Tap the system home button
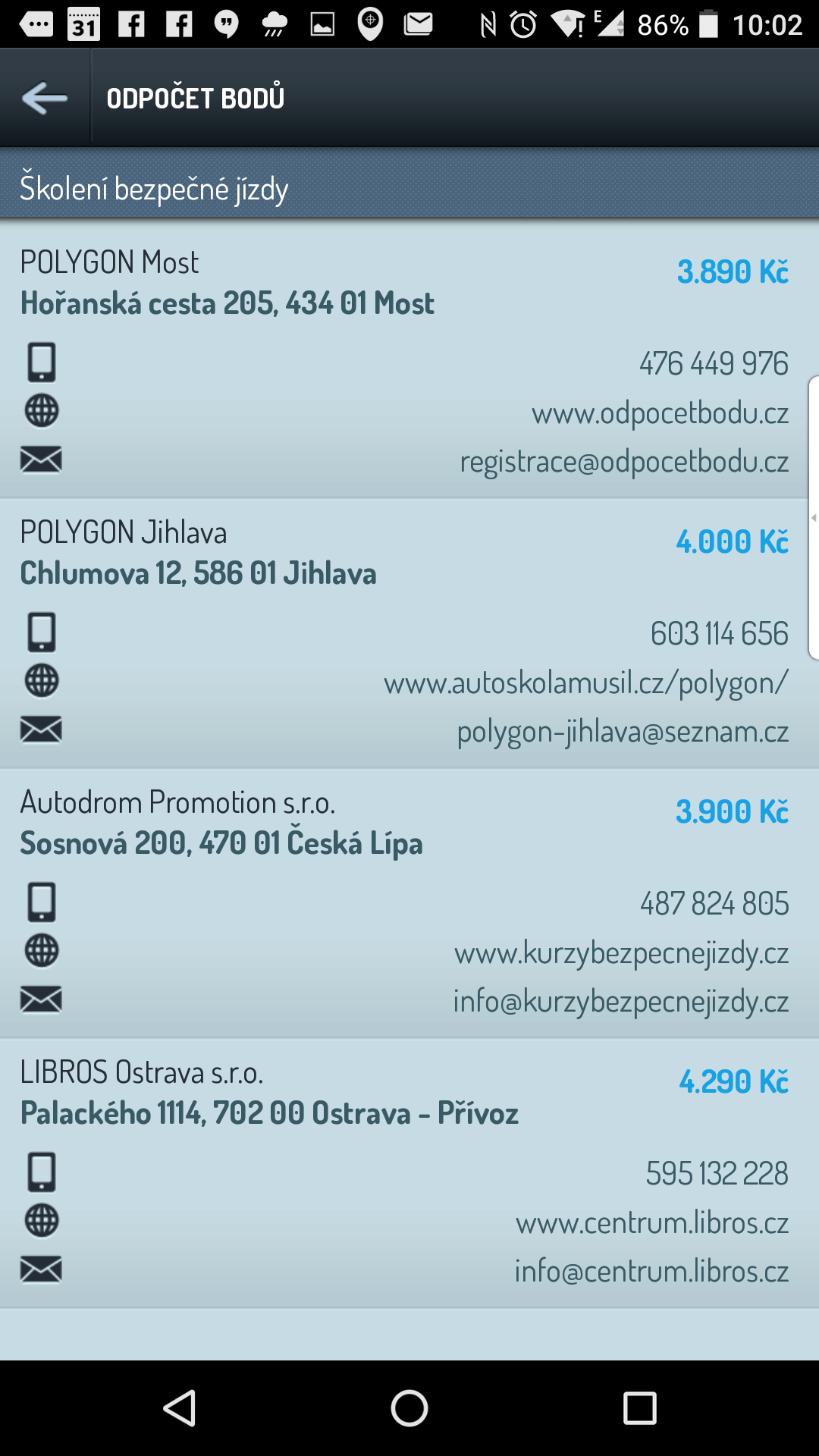Viewport: 819px width, 1456px height. pos(409,1408)
